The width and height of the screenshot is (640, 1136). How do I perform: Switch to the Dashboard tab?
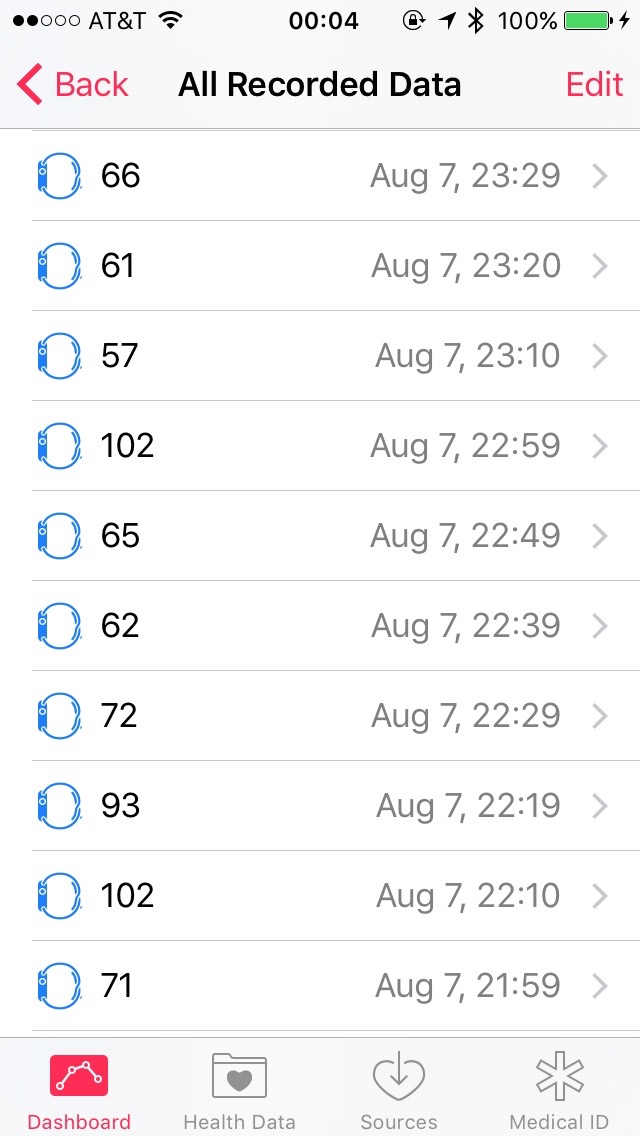tap(79, 1091)
